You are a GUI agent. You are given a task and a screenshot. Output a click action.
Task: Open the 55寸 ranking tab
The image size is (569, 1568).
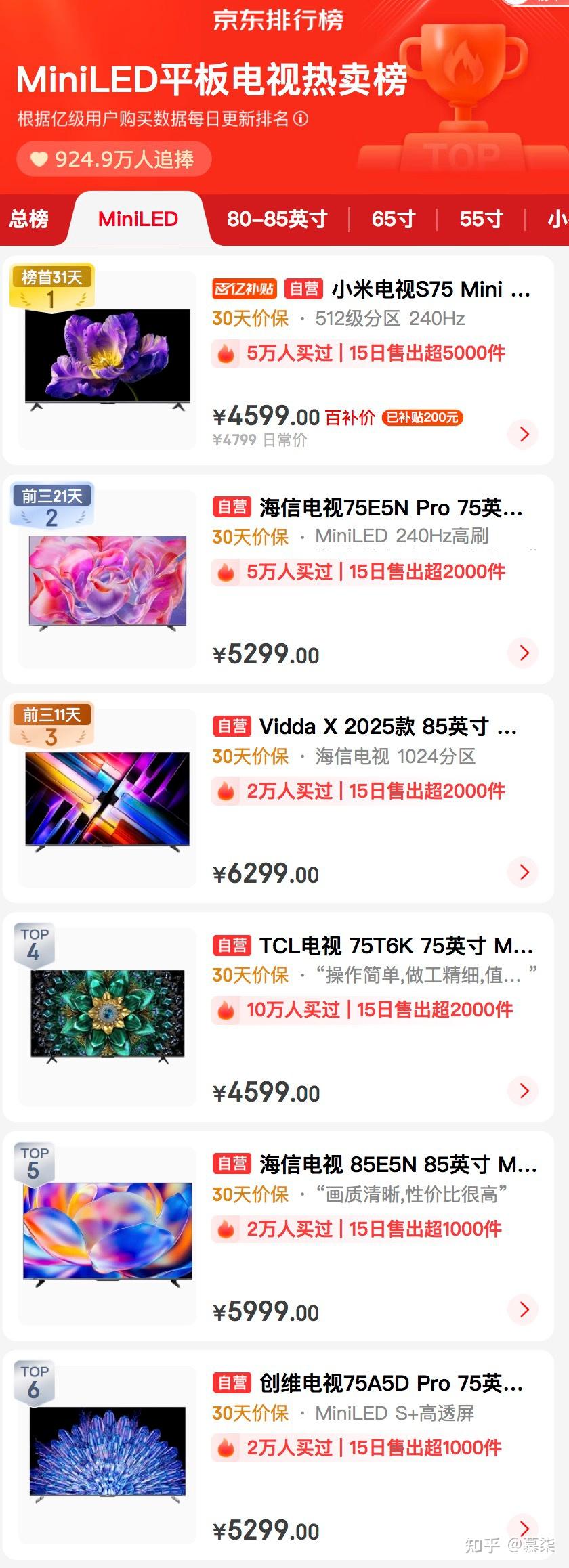481,219
